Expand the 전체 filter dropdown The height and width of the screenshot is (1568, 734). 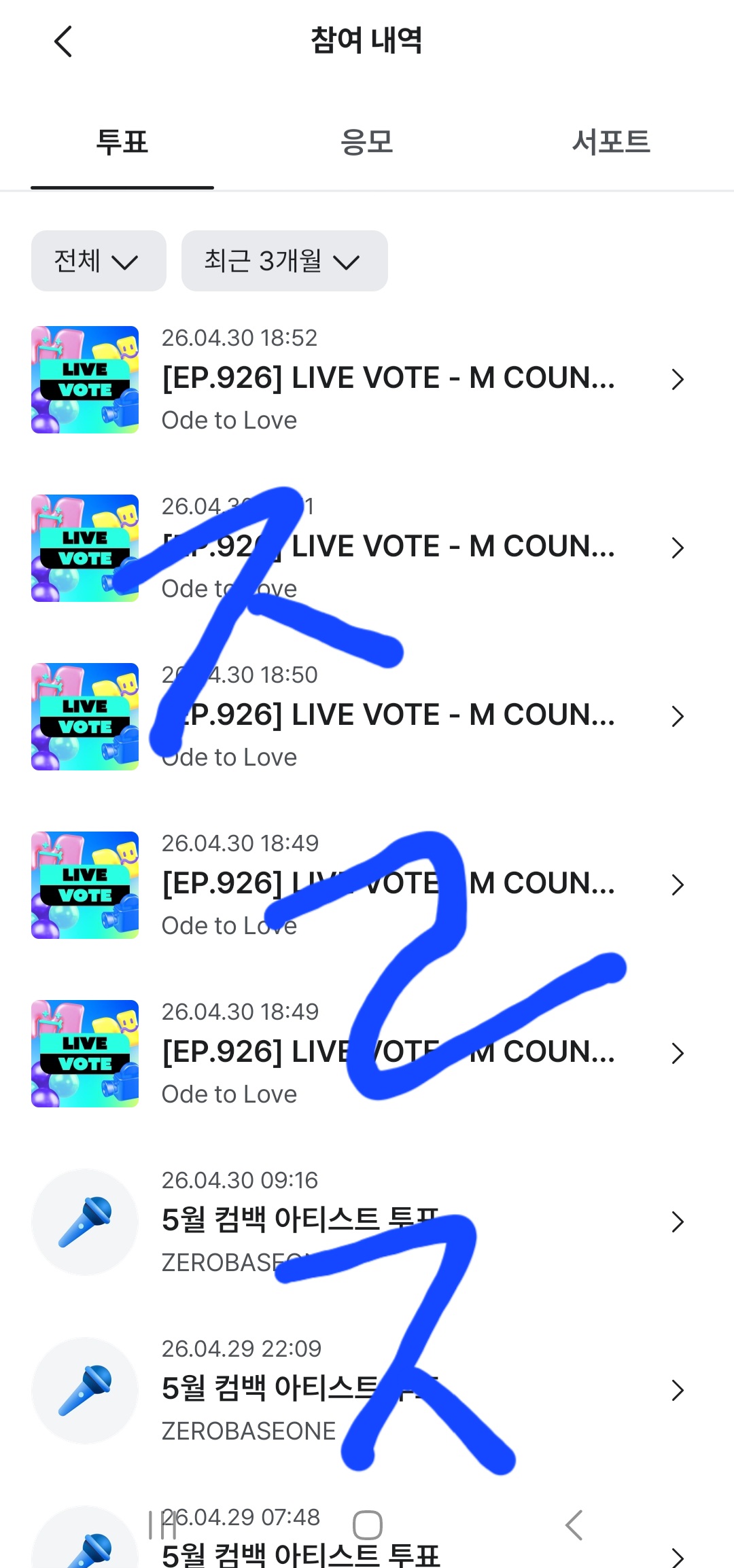[99, 261]
